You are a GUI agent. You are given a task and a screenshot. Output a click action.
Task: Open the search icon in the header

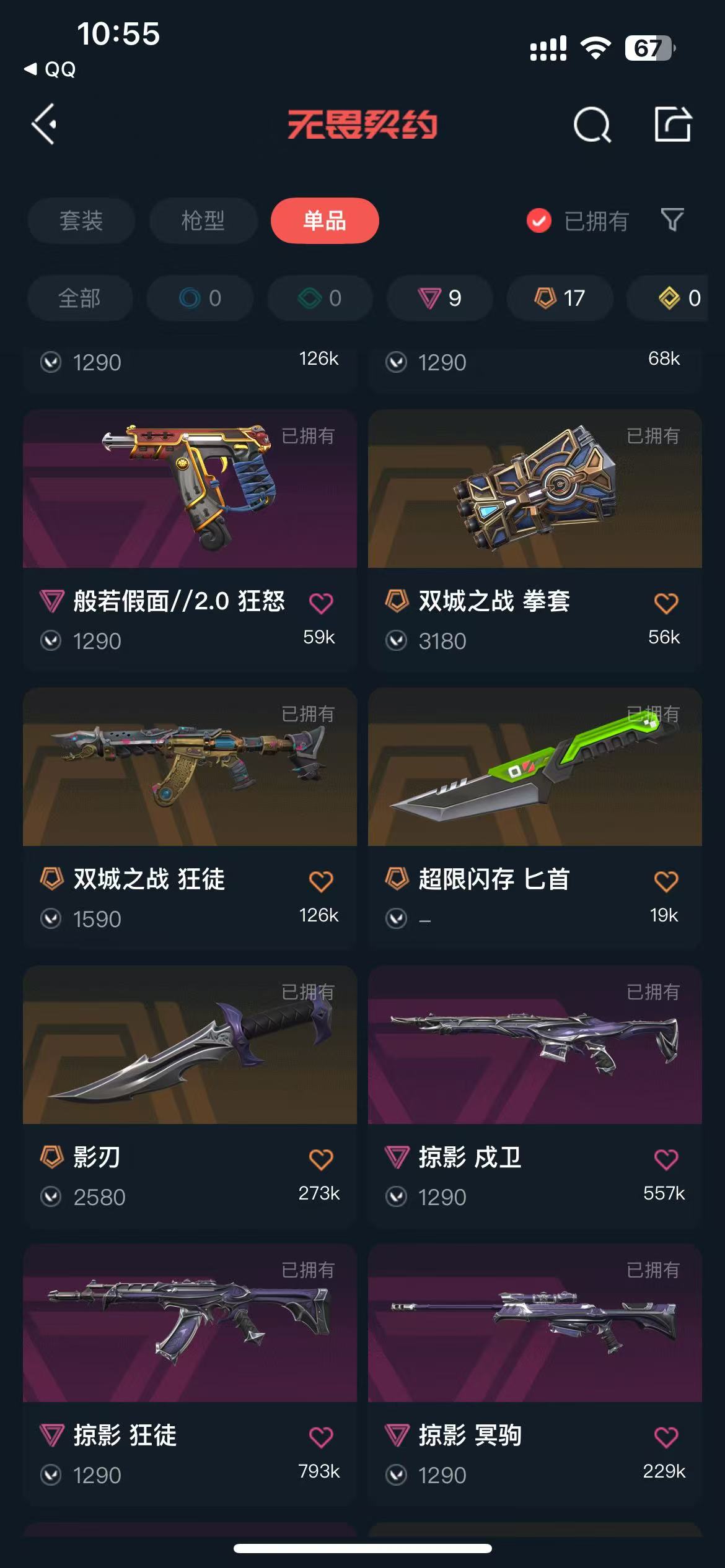click(x=592, y=125)
